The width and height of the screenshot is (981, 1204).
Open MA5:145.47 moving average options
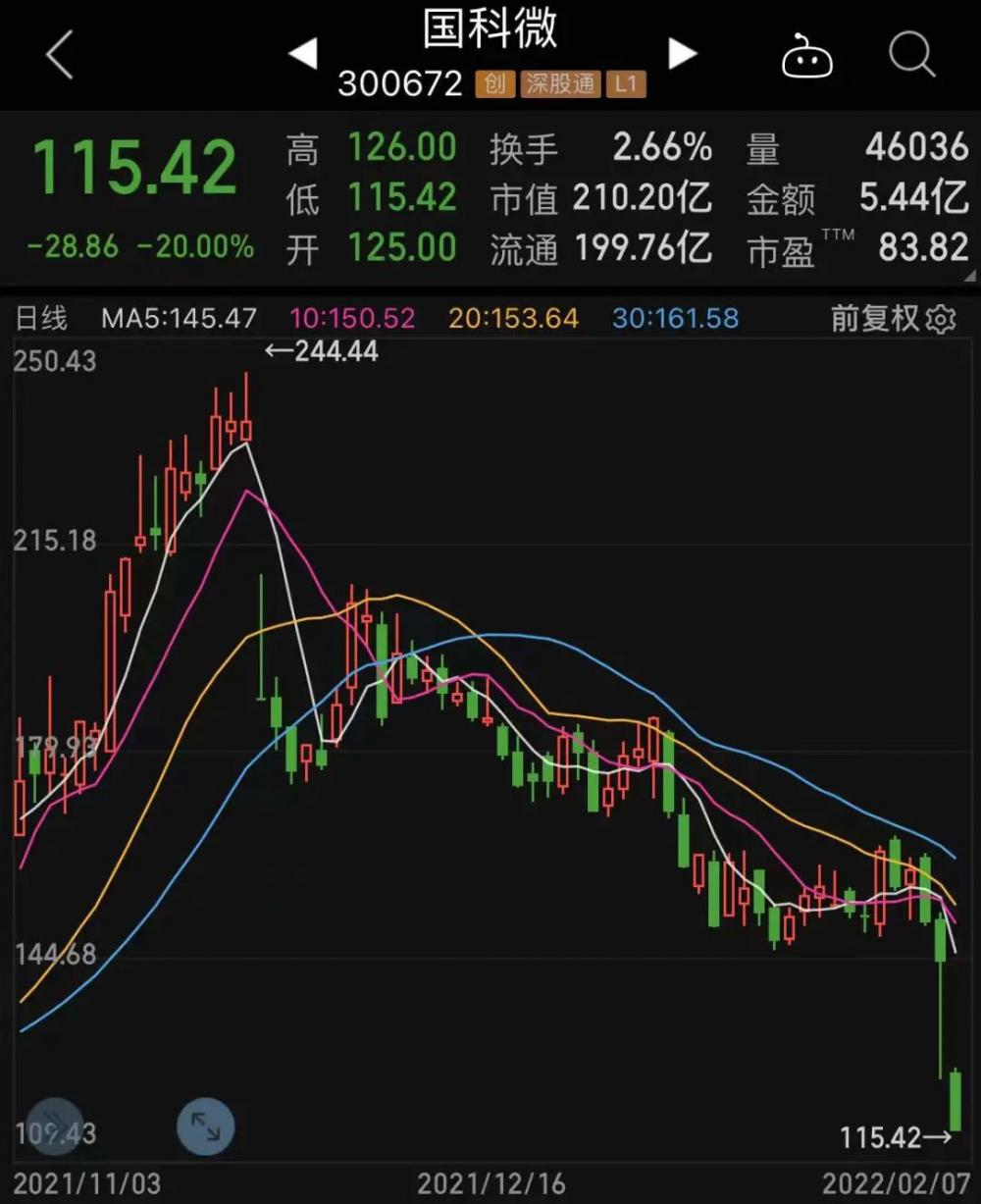178,318
